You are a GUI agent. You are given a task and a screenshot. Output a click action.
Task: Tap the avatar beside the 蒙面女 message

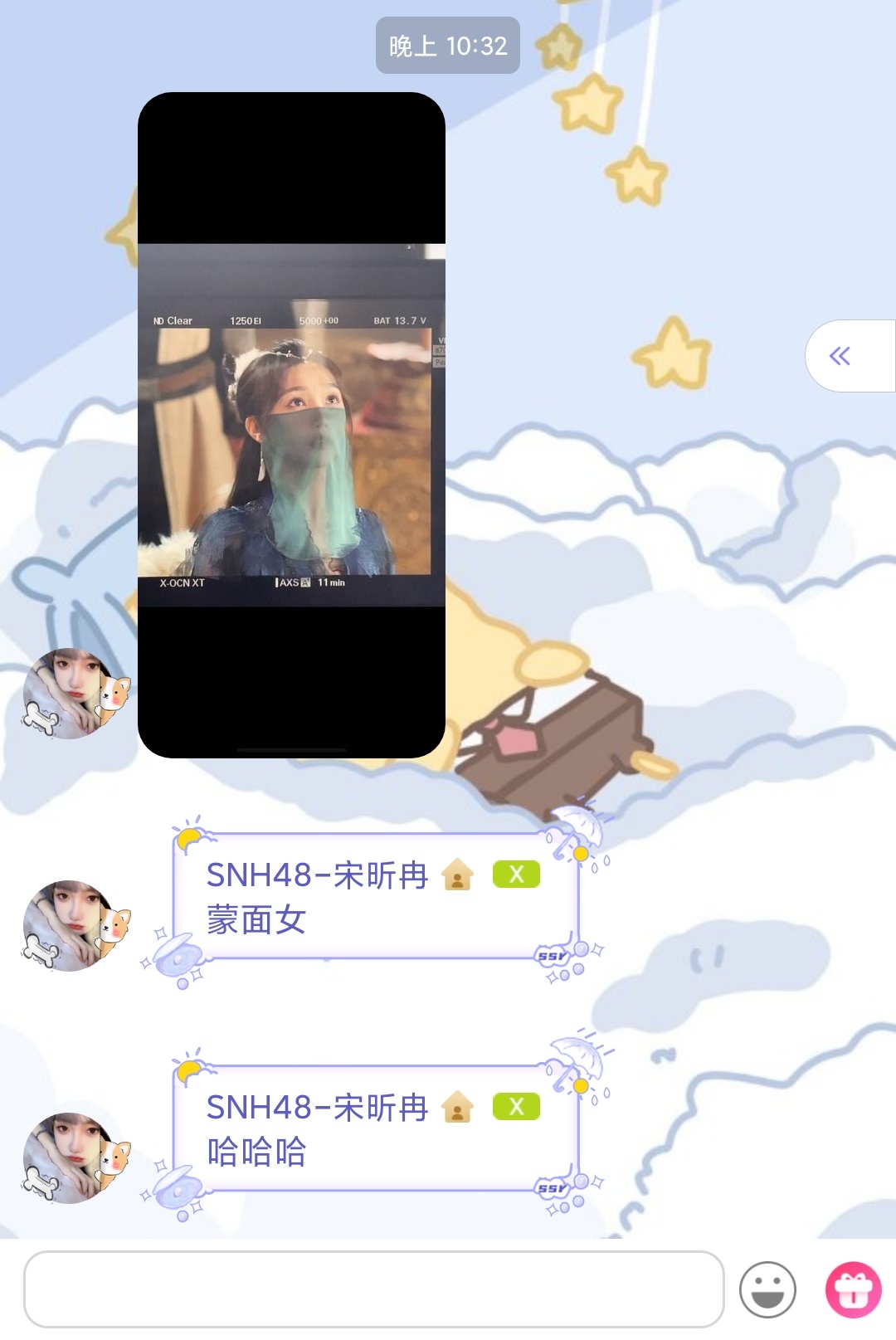coord(75,926)
